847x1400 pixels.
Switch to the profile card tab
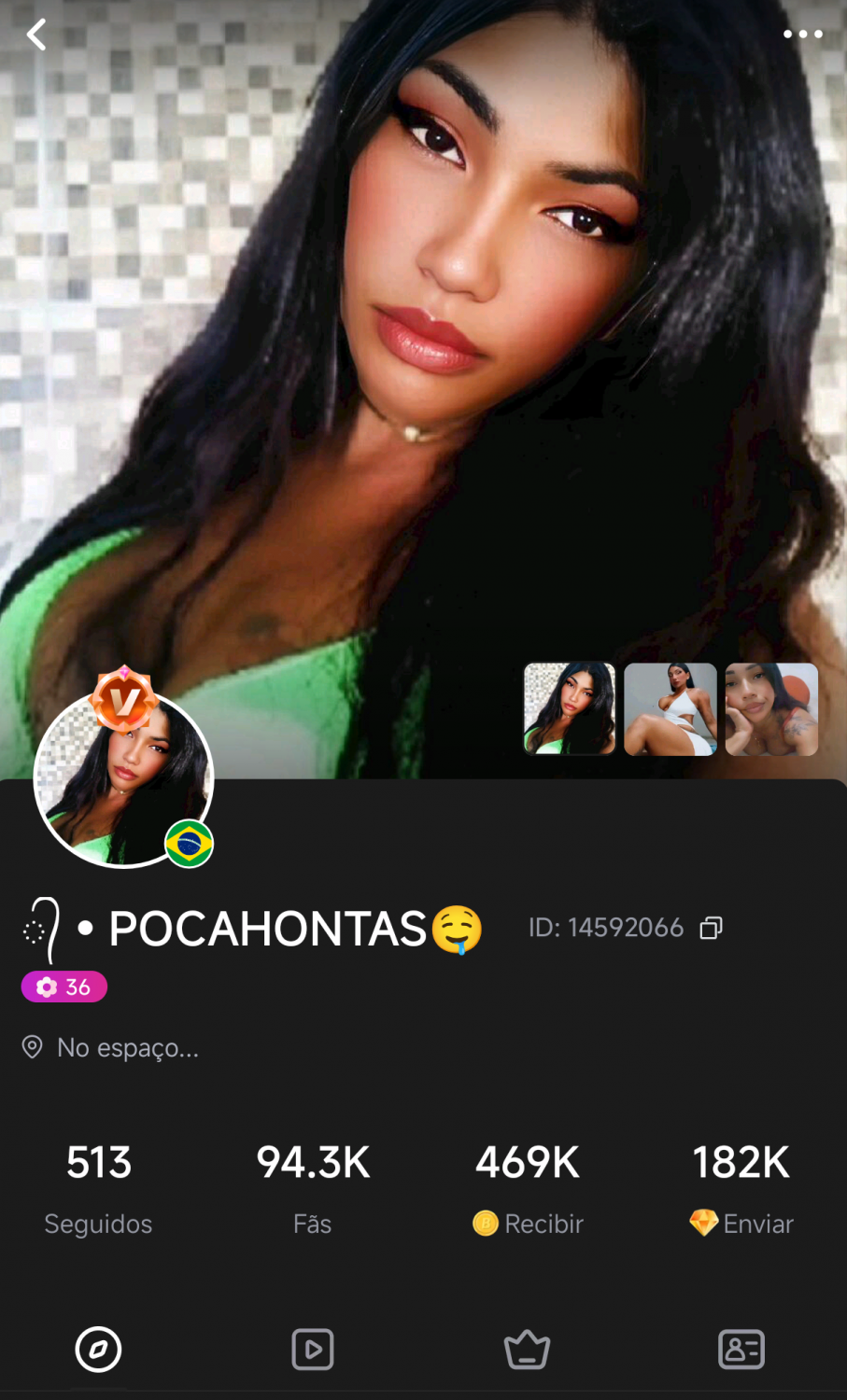741,1350
